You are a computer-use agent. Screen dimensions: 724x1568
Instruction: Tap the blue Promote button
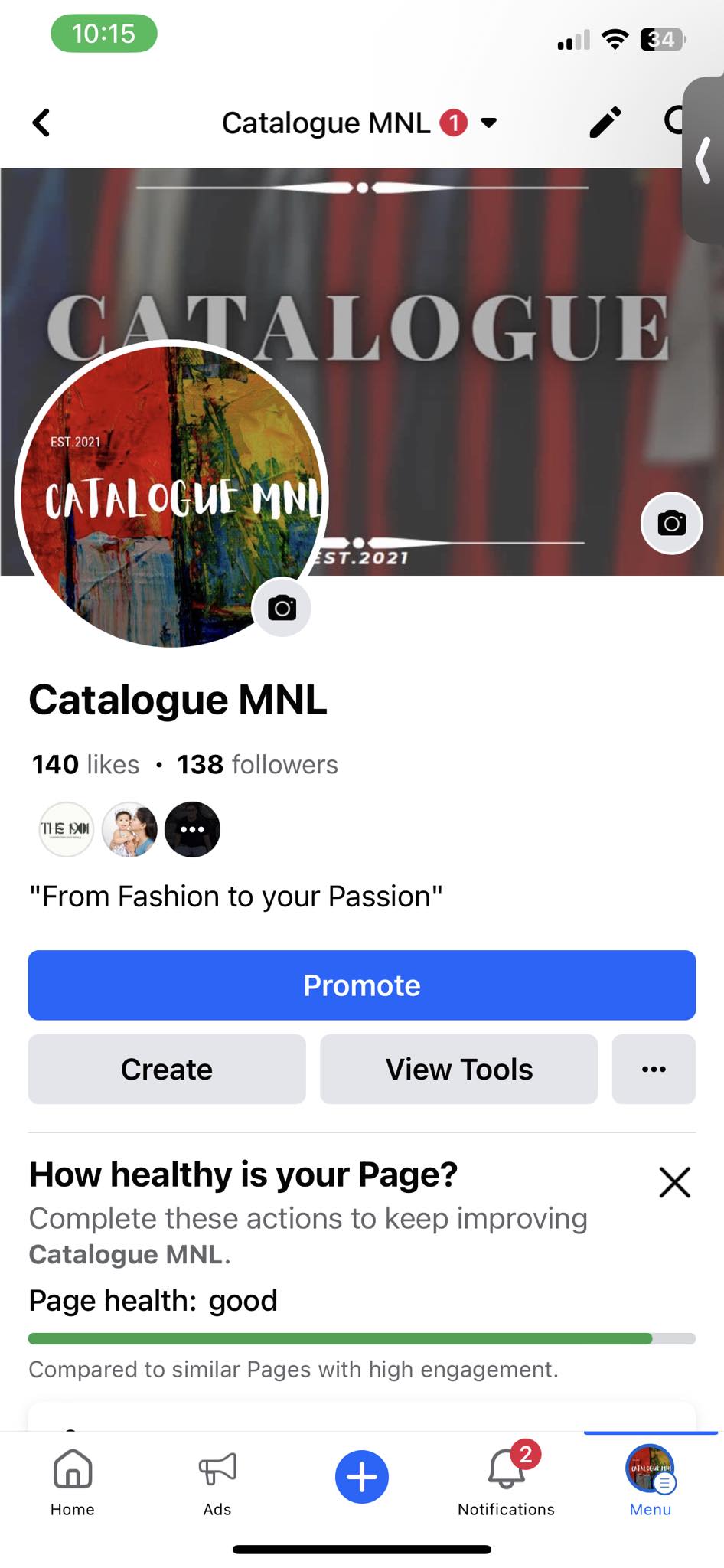pyautogui.click(x=361, y=985)
